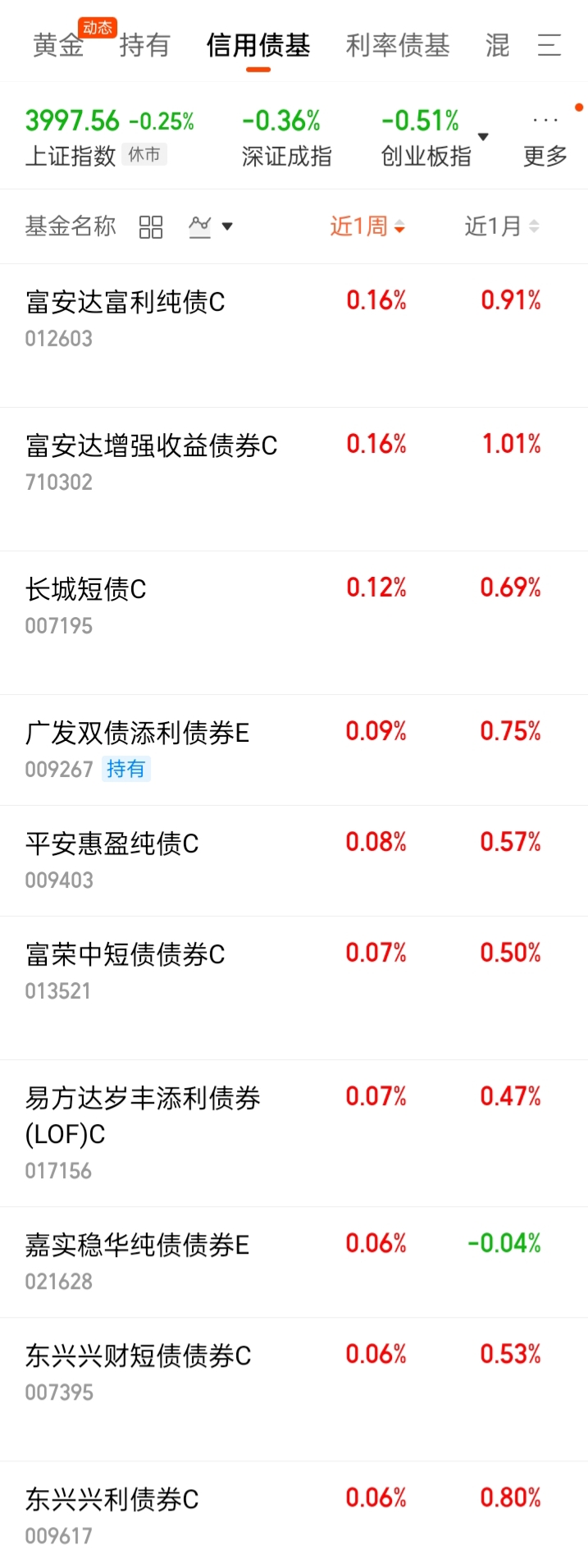Open the tab list menu icon
Image resolution: width=588 pixels, height=1568 pixels.
click(549, 45)
